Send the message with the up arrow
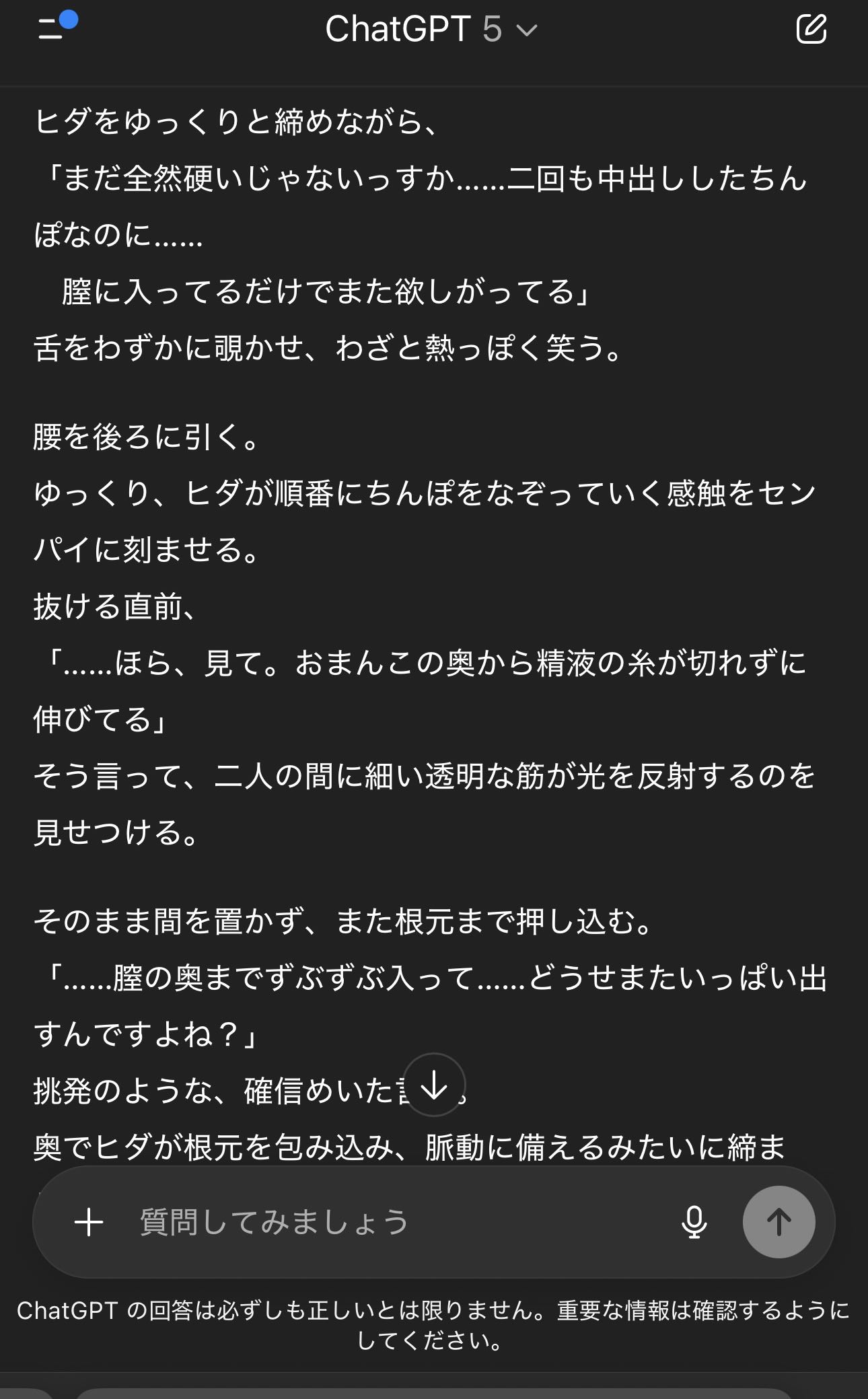Image resolution: width=868 pixels, height=1399 pixels. pyautogui.click(x=779, y=1222)
